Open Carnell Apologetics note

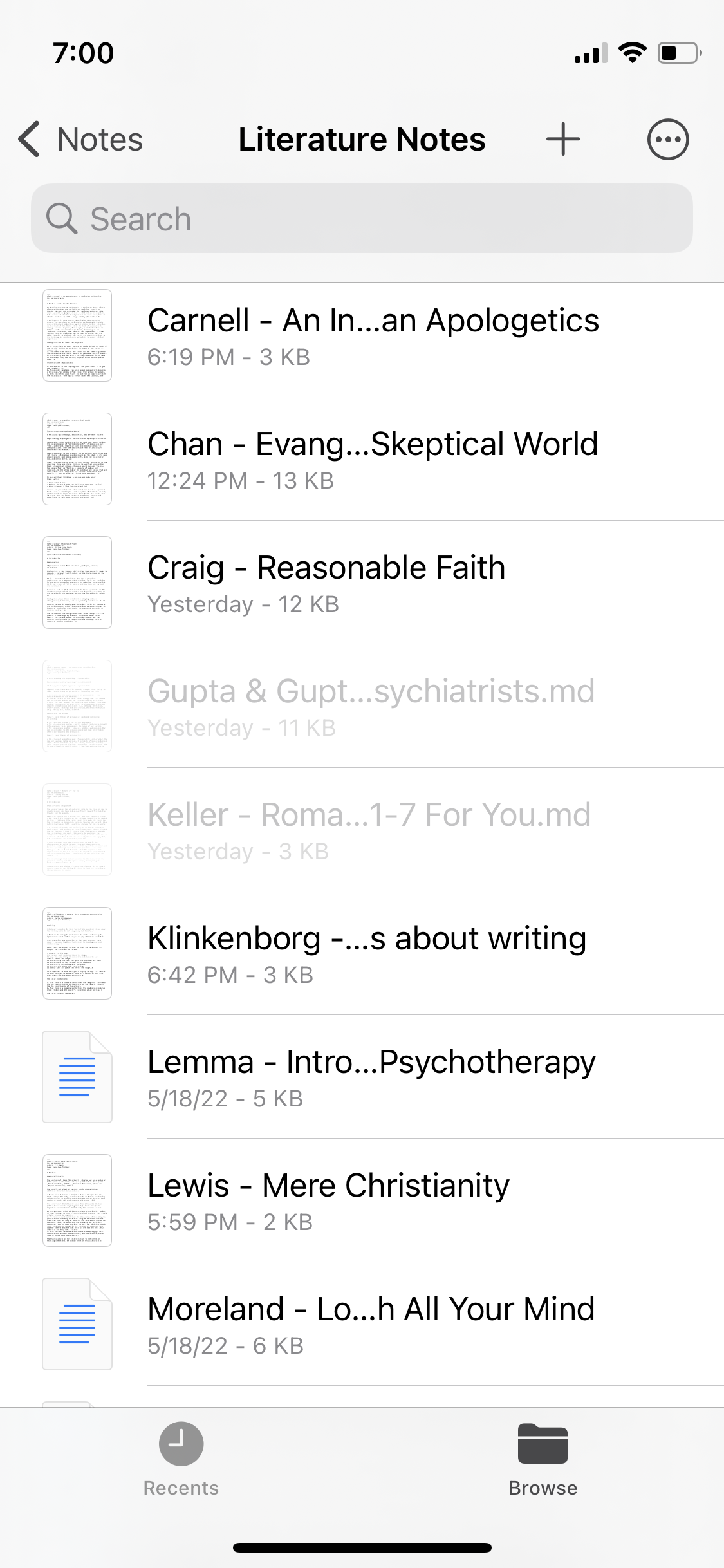pos(373,336)
